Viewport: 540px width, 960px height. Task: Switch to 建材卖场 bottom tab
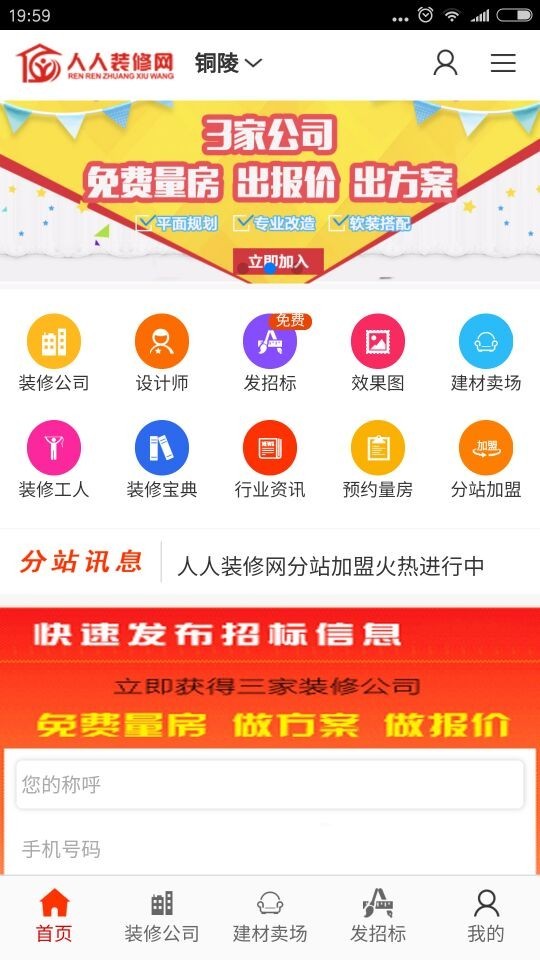270,917
